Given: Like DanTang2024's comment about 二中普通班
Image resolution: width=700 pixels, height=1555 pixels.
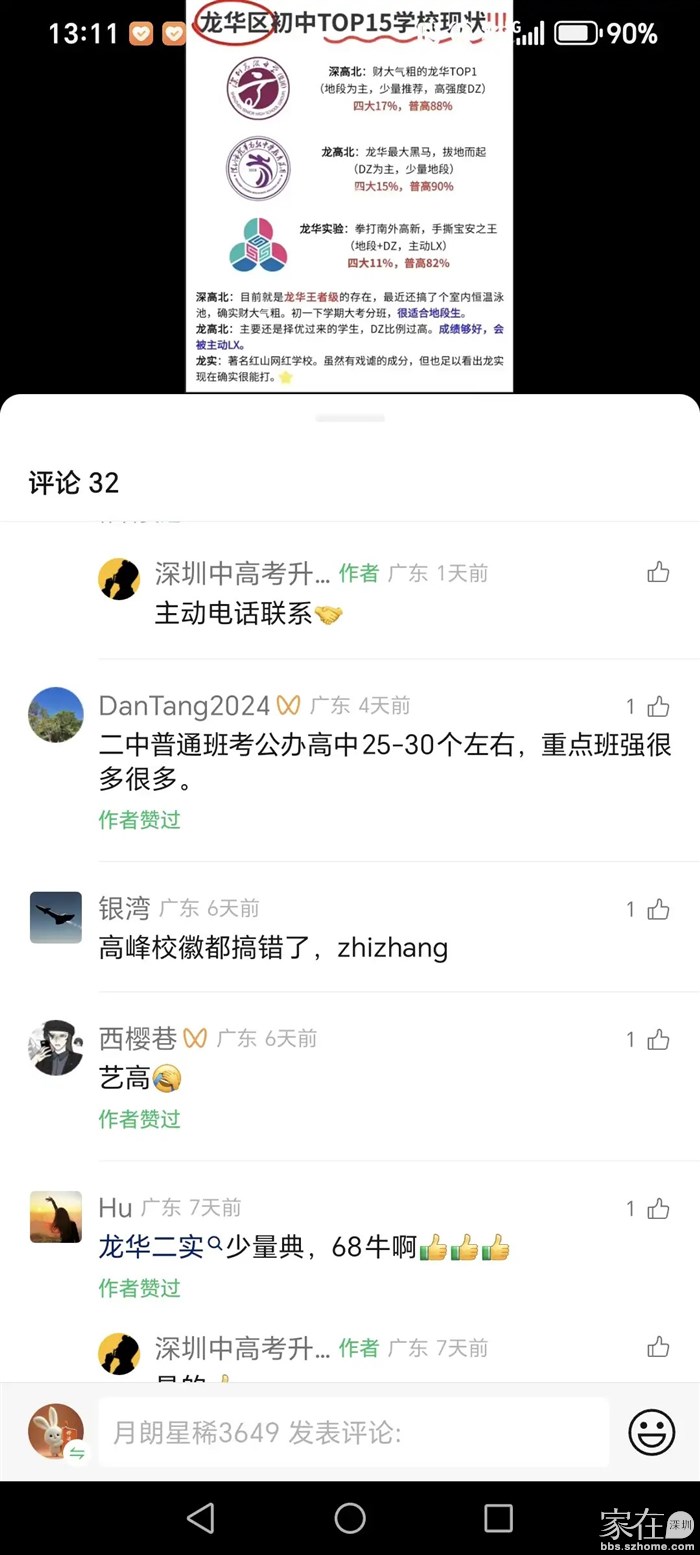Looking at the screenshot, I should coord(657,707).
